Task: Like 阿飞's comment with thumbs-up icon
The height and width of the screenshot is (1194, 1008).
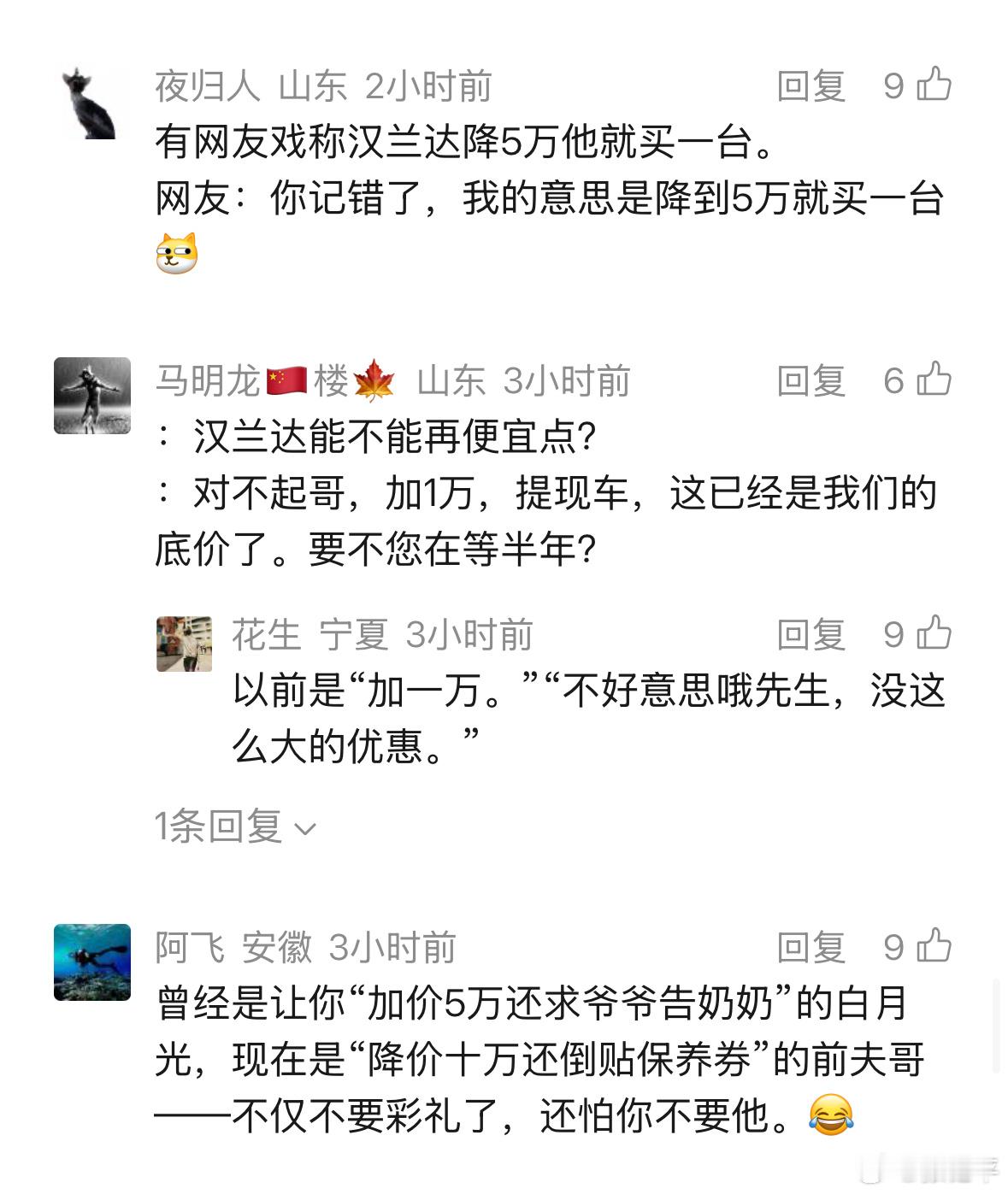Action: coord(935,946)
